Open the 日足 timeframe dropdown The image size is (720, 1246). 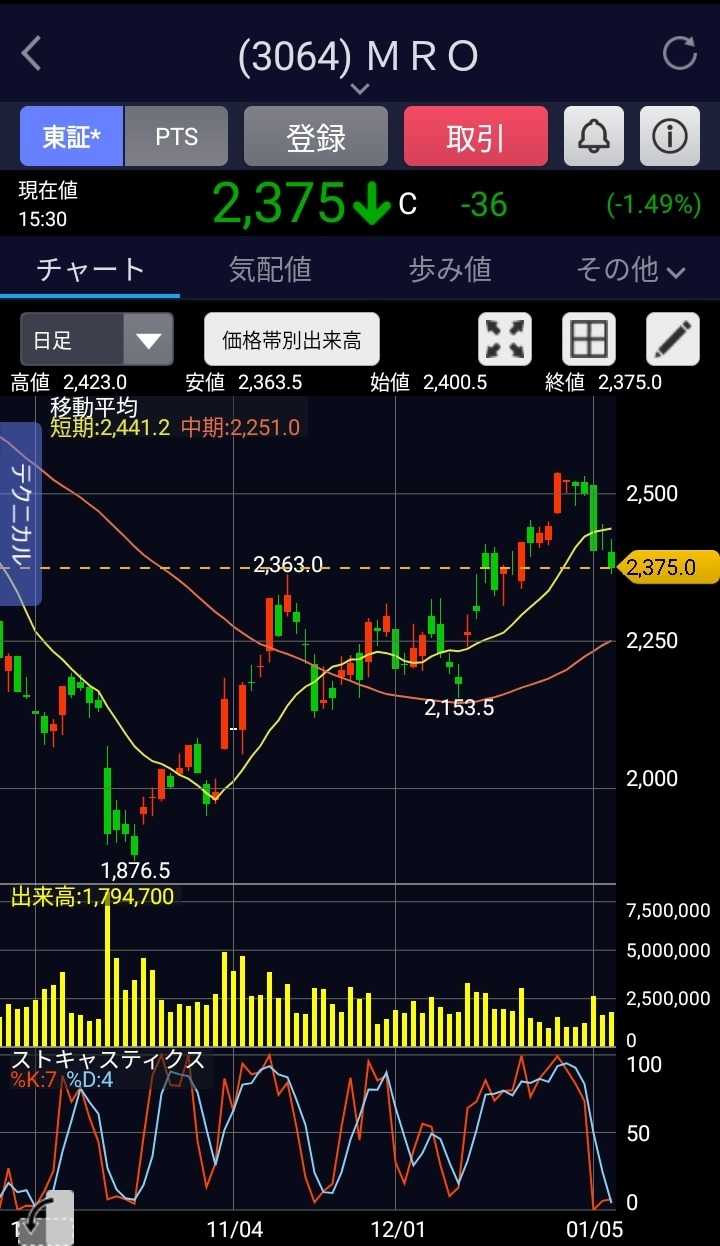97,340
